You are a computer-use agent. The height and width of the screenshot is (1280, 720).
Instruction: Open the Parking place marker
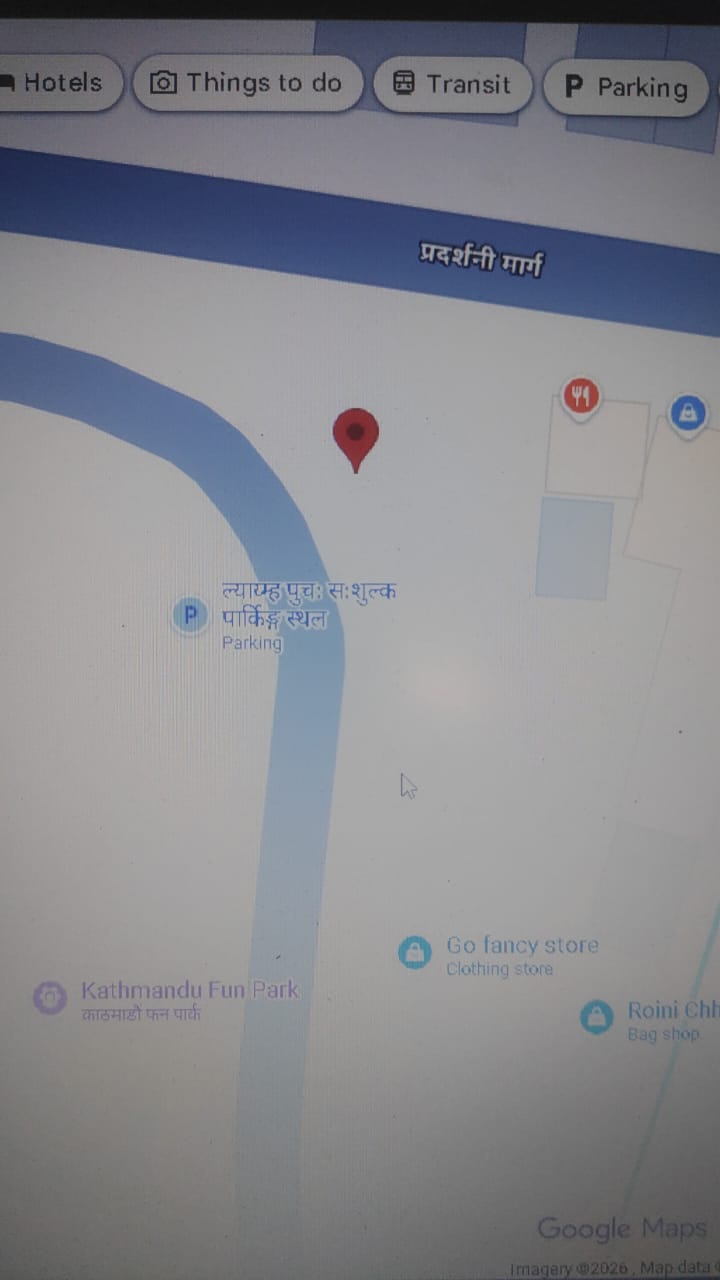click(190, 614)
